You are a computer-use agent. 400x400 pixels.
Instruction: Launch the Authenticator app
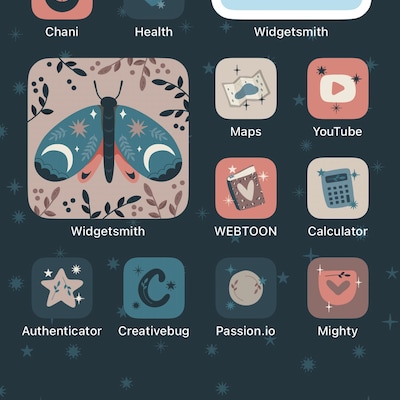tap(62, 288)
